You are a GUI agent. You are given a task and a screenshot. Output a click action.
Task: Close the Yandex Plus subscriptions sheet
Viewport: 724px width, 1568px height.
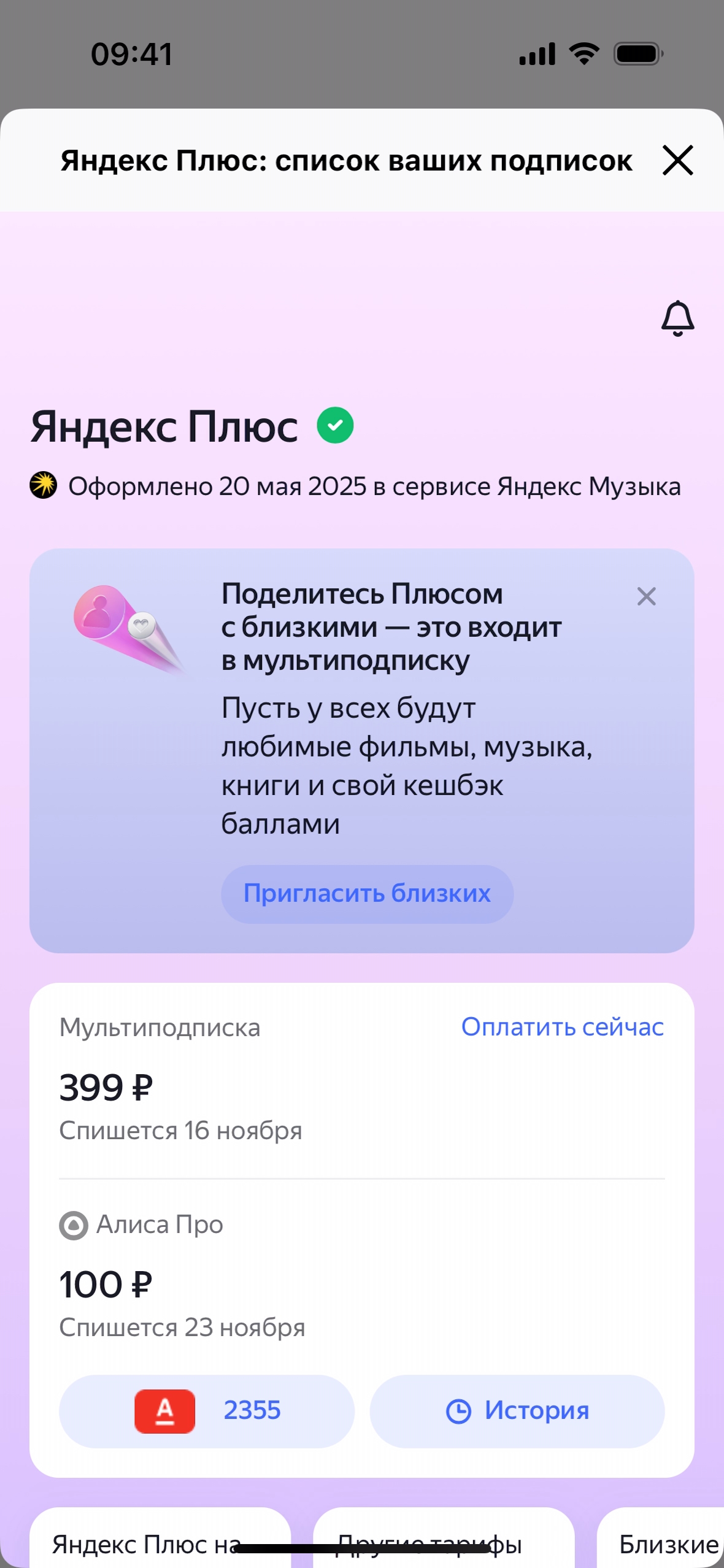(x=677, y=161)
